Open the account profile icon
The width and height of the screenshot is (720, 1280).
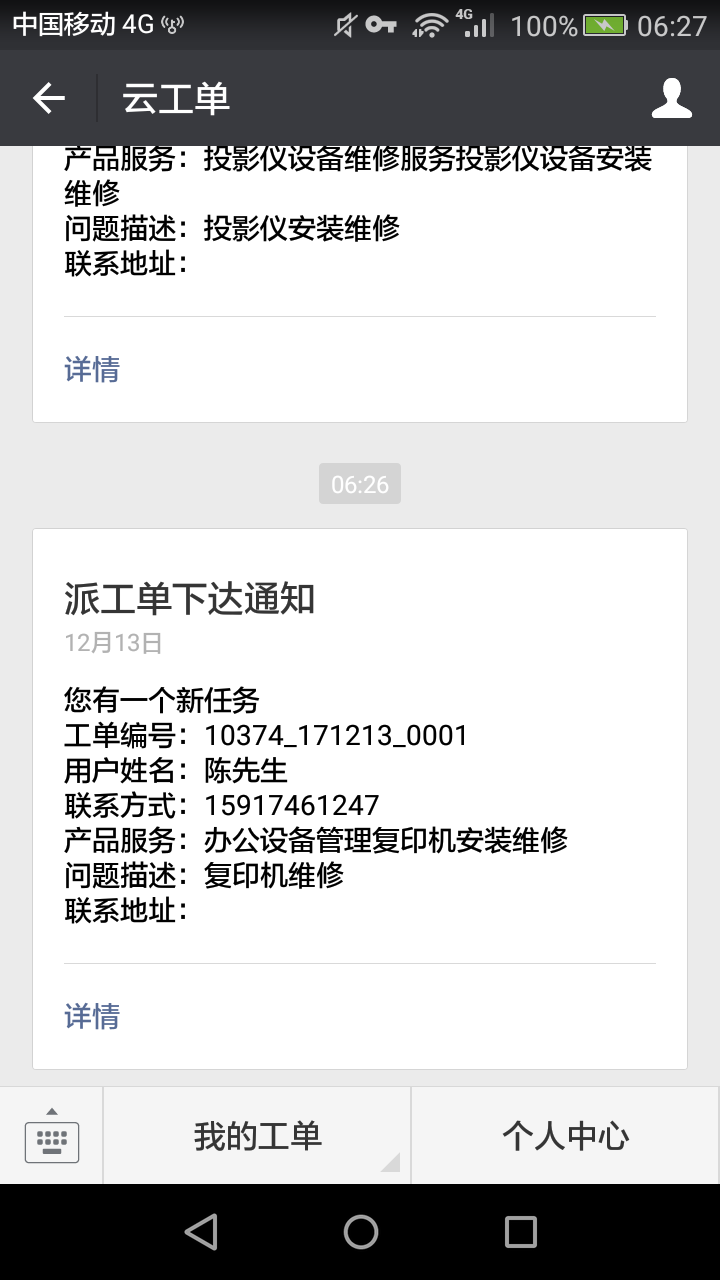[671, 98]
